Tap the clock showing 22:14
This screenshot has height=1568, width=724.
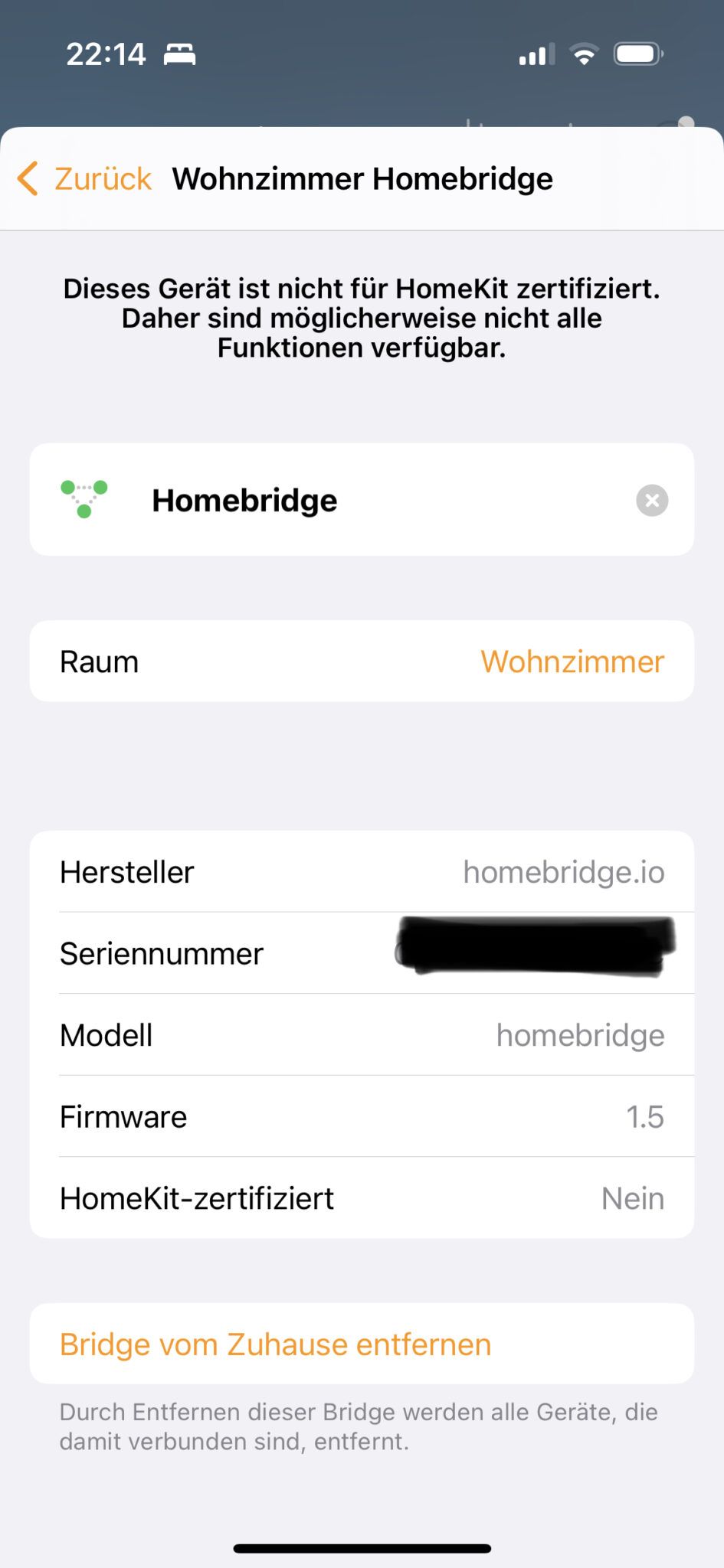(107, 54)
